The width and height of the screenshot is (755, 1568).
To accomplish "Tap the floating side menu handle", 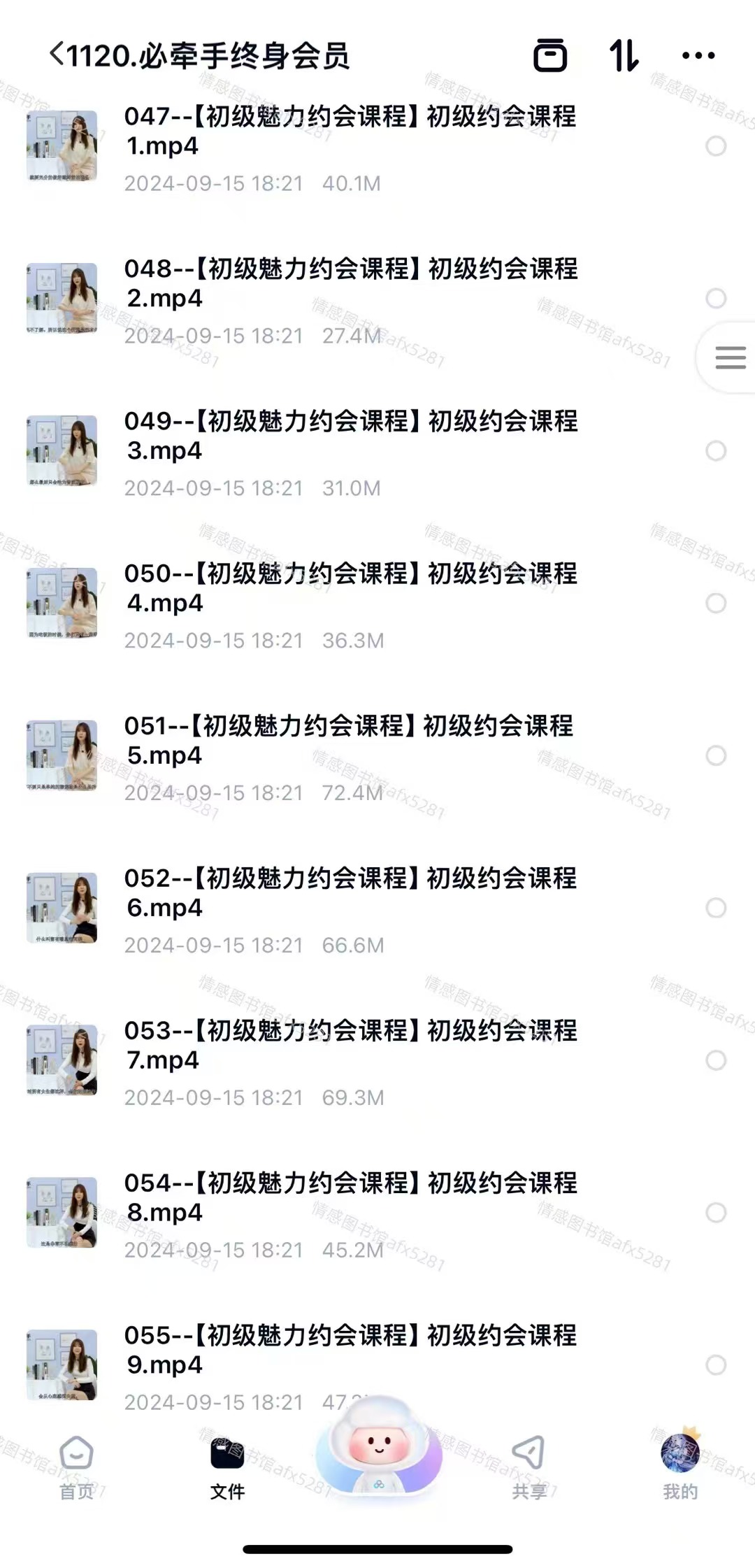I will [x=730, y=357].
